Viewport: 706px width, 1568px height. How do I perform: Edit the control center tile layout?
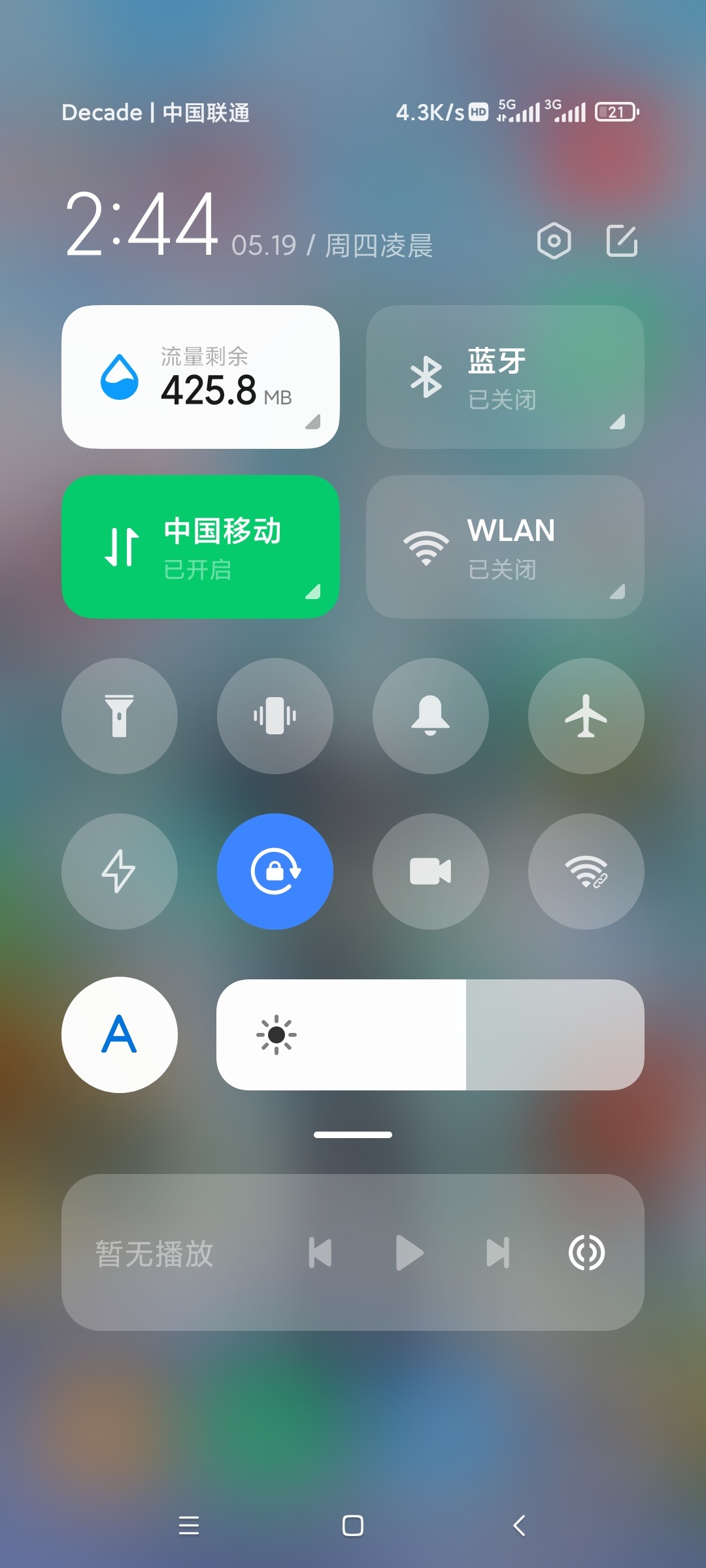(x=622, y=241)
